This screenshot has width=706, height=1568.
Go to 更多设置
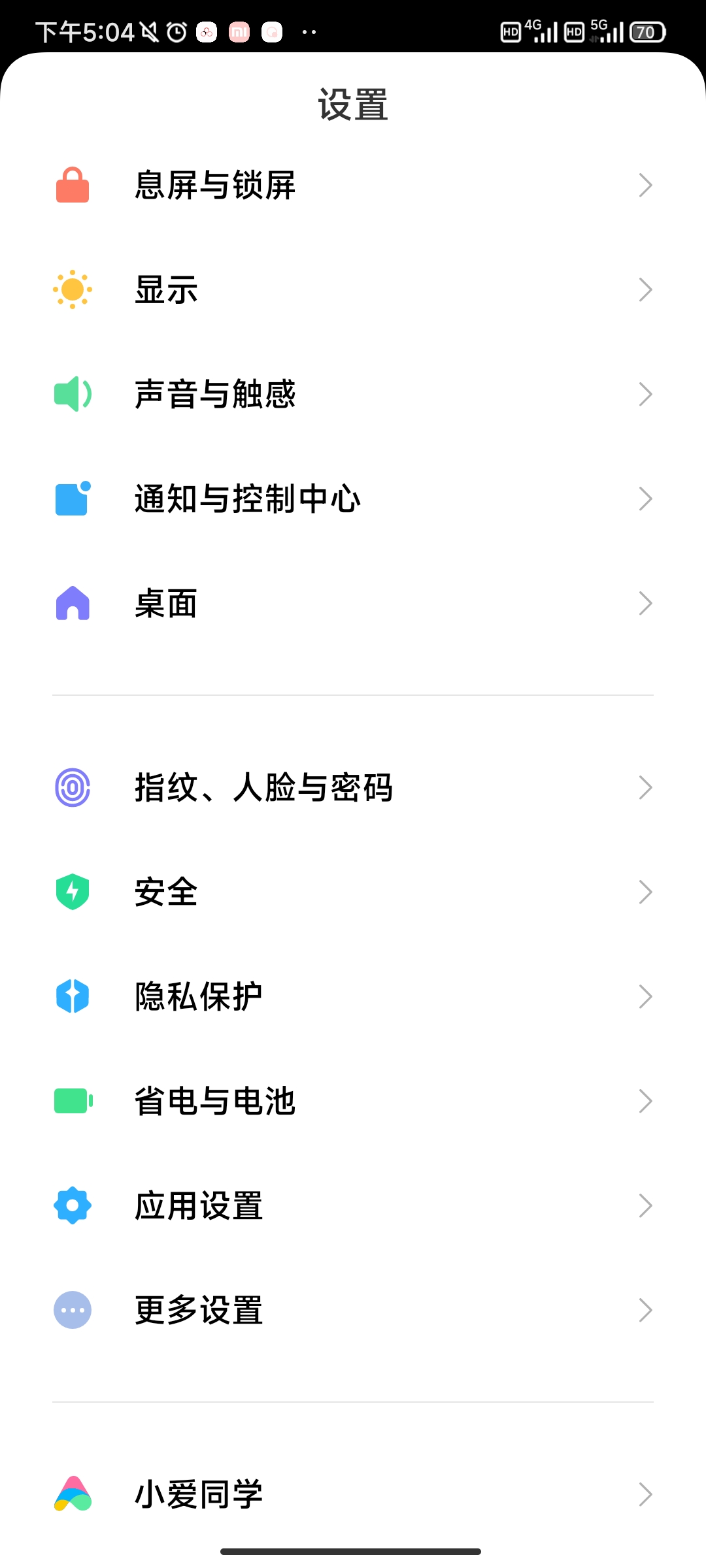(353, 1311)
